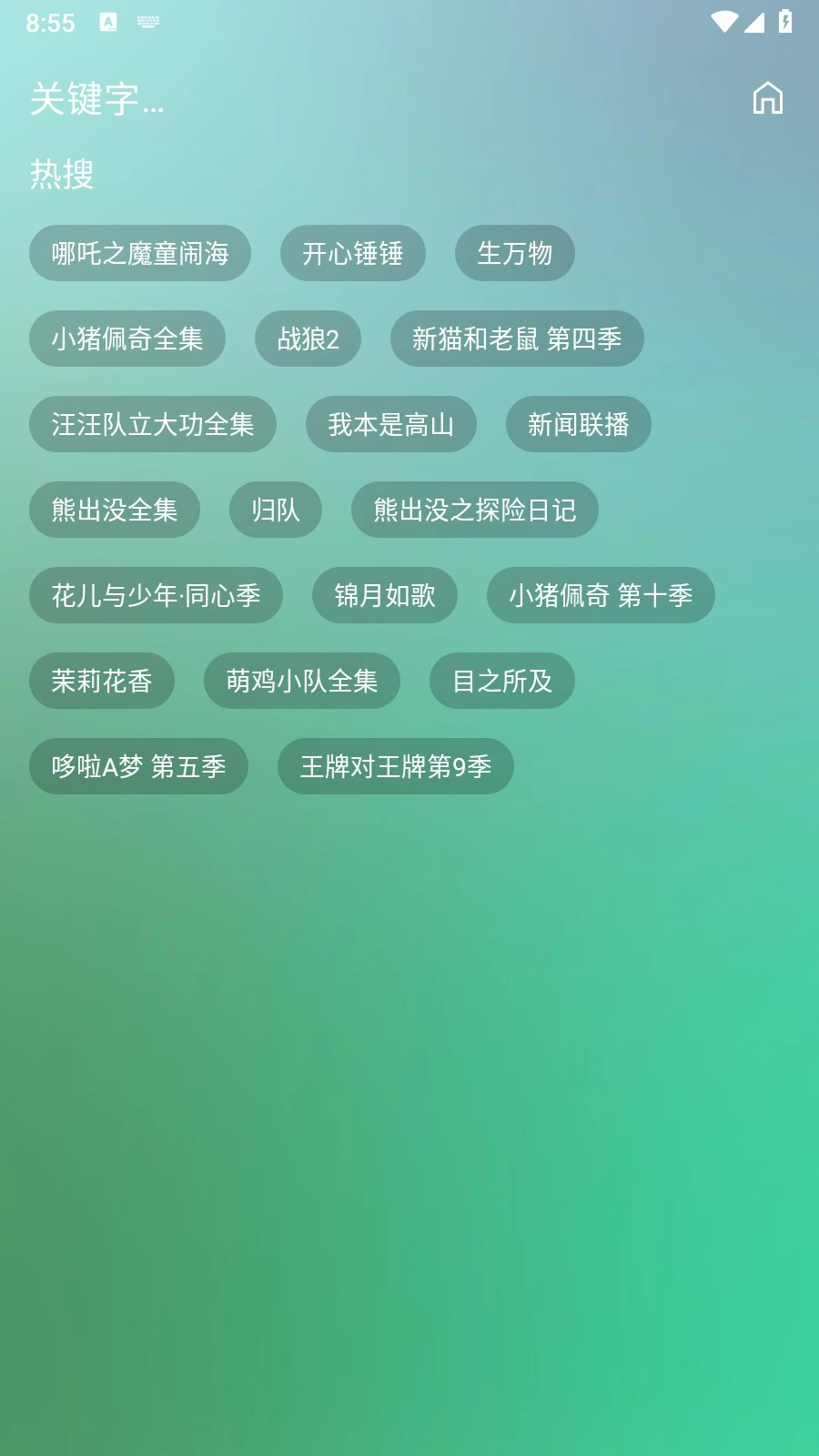819x1456 pixels.
Task: Select the 哪吒之魔童闹海 hot search chip
Action: 140,253
